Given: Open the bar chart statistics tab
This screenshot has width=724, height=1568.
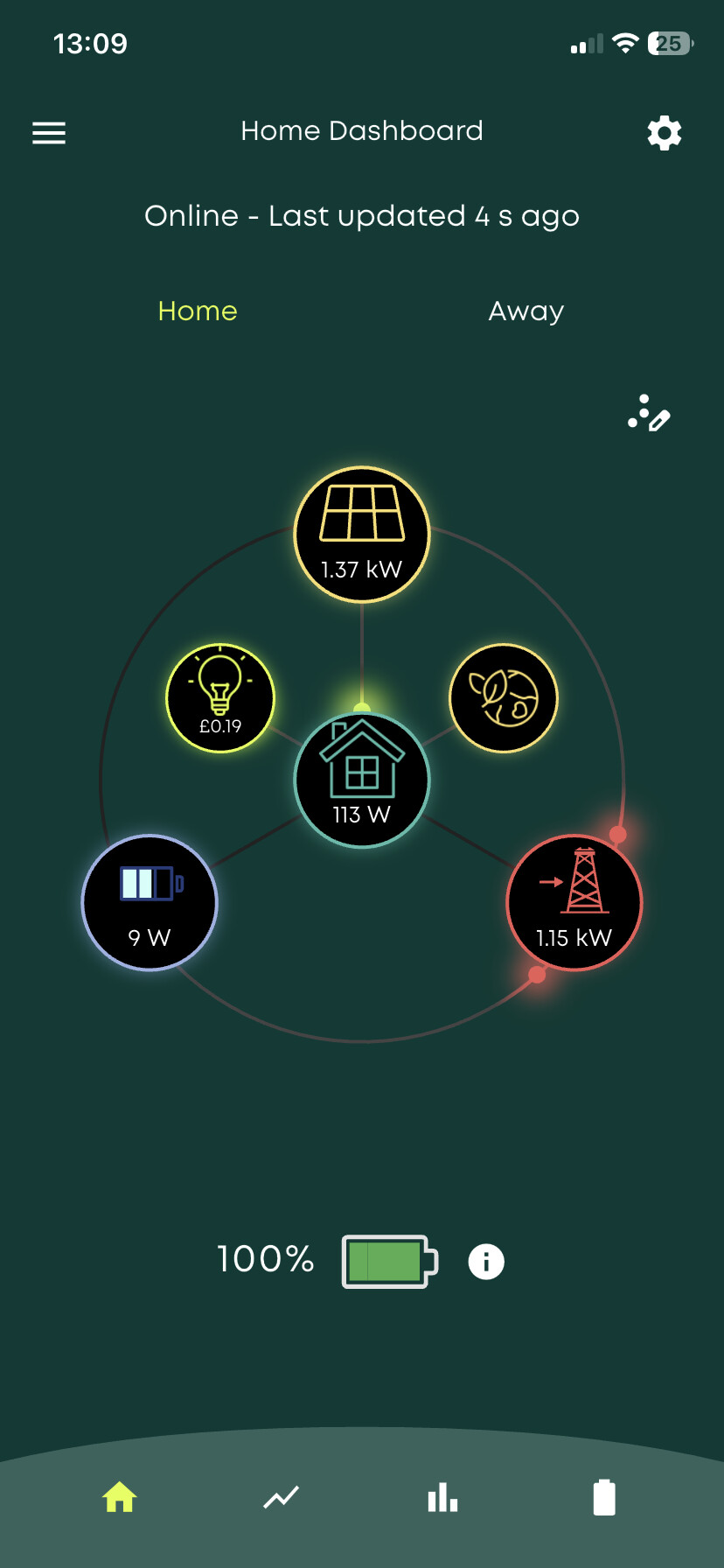Looking at the screenshot, I should 442,1497.
